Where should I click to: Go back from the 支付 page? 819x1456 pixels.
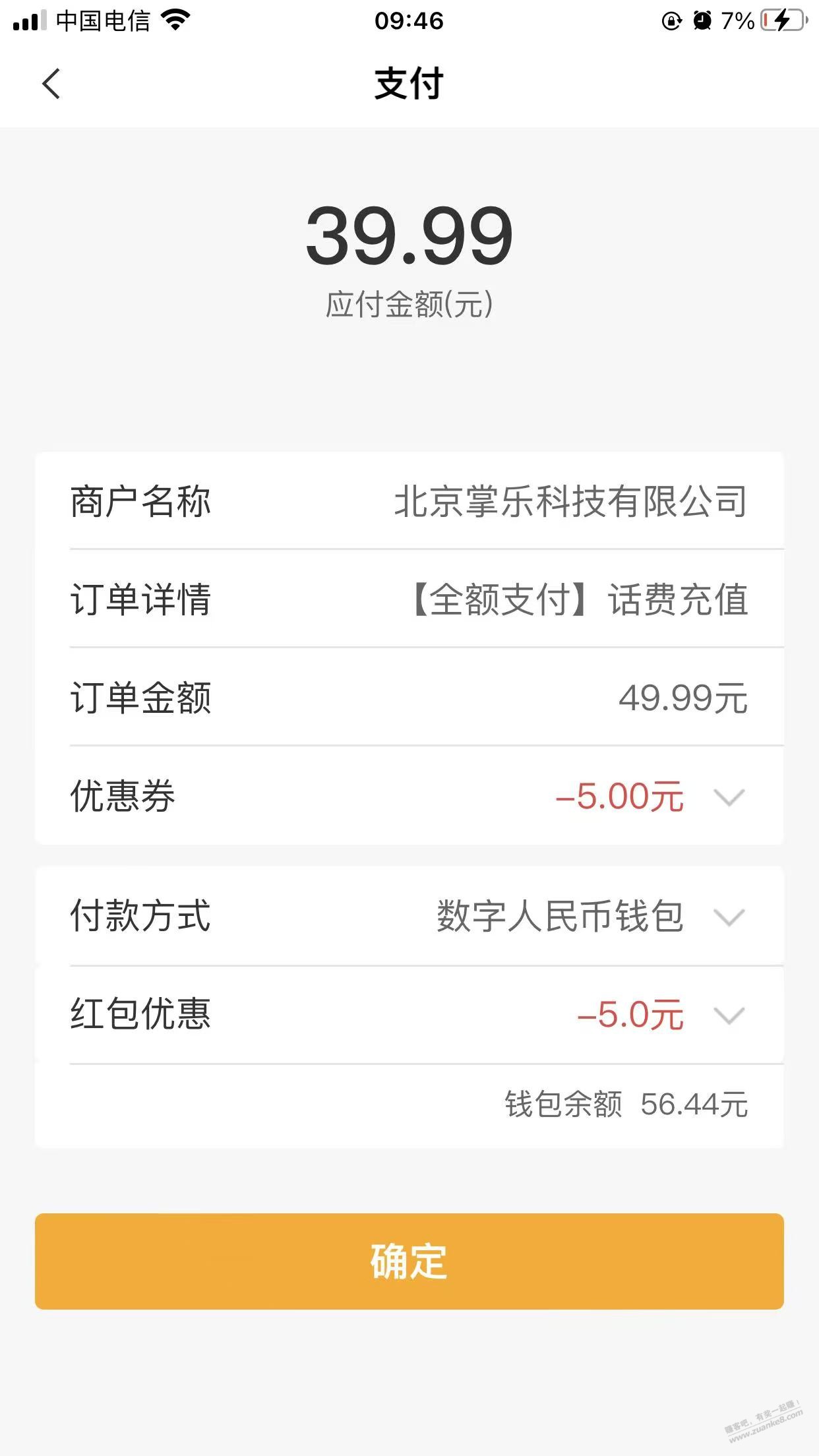click(51, 84)
